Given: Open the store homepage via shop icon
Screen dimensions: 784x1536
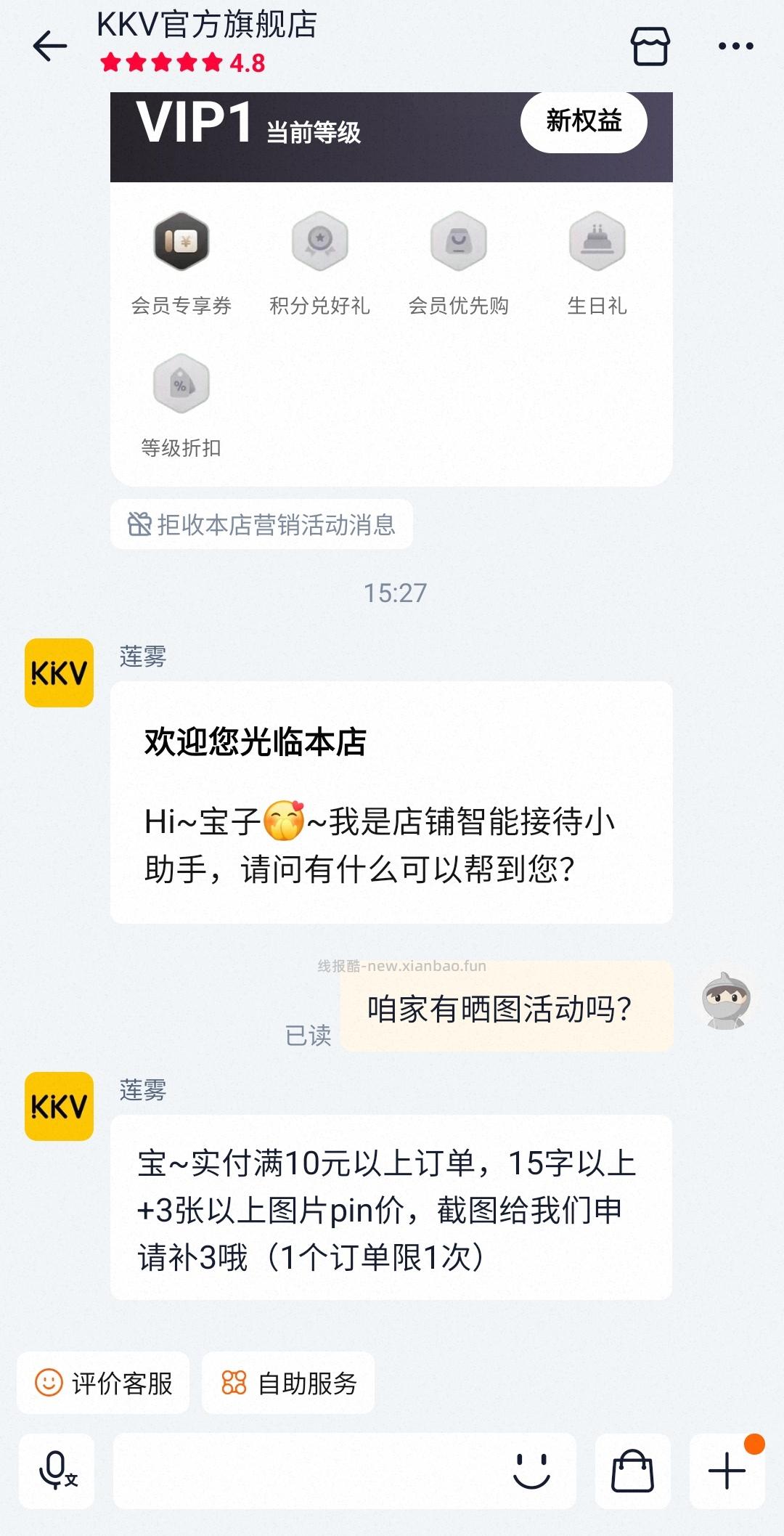Looking at the screenshot, I should click(651, 45).
